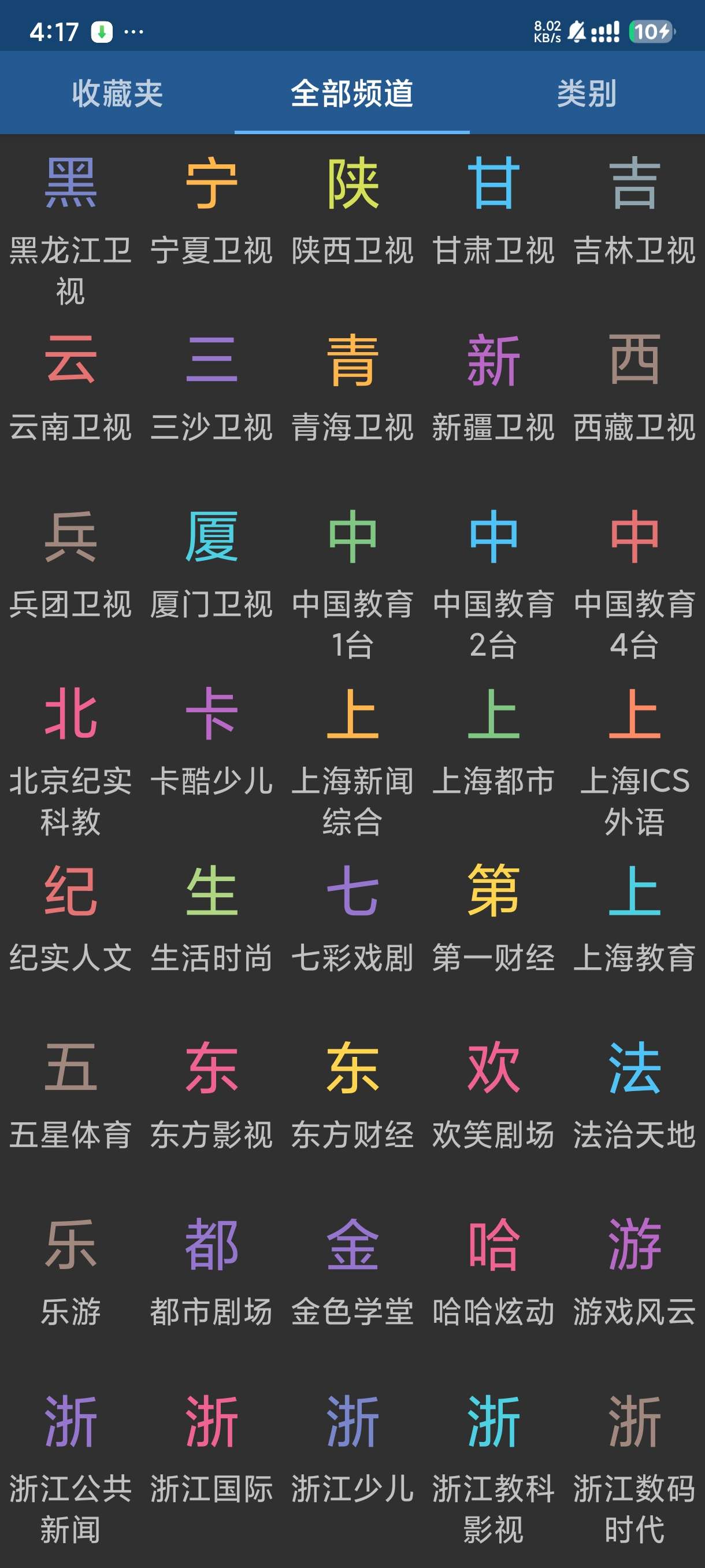Open the 云南卫视 channel
Screen dimensions: 705x1568
pyautogui.click(x=70, y=388)
